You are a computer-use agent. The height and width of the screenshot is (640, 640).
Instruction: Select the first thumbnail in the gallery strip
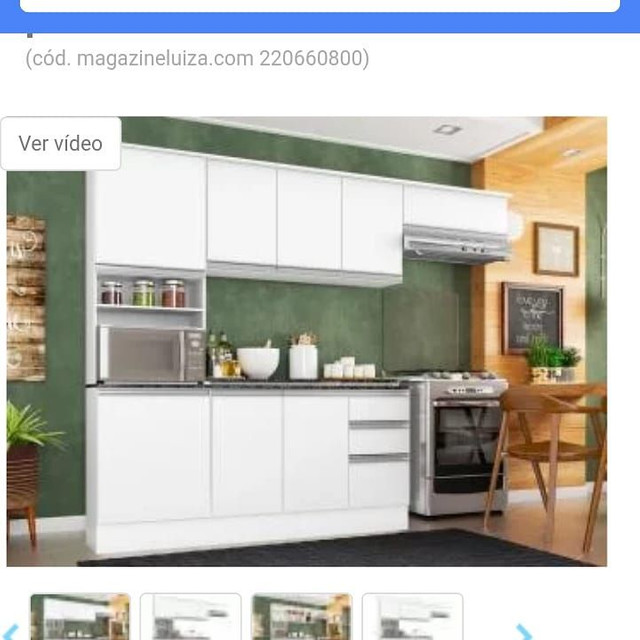tap(80, 617)
